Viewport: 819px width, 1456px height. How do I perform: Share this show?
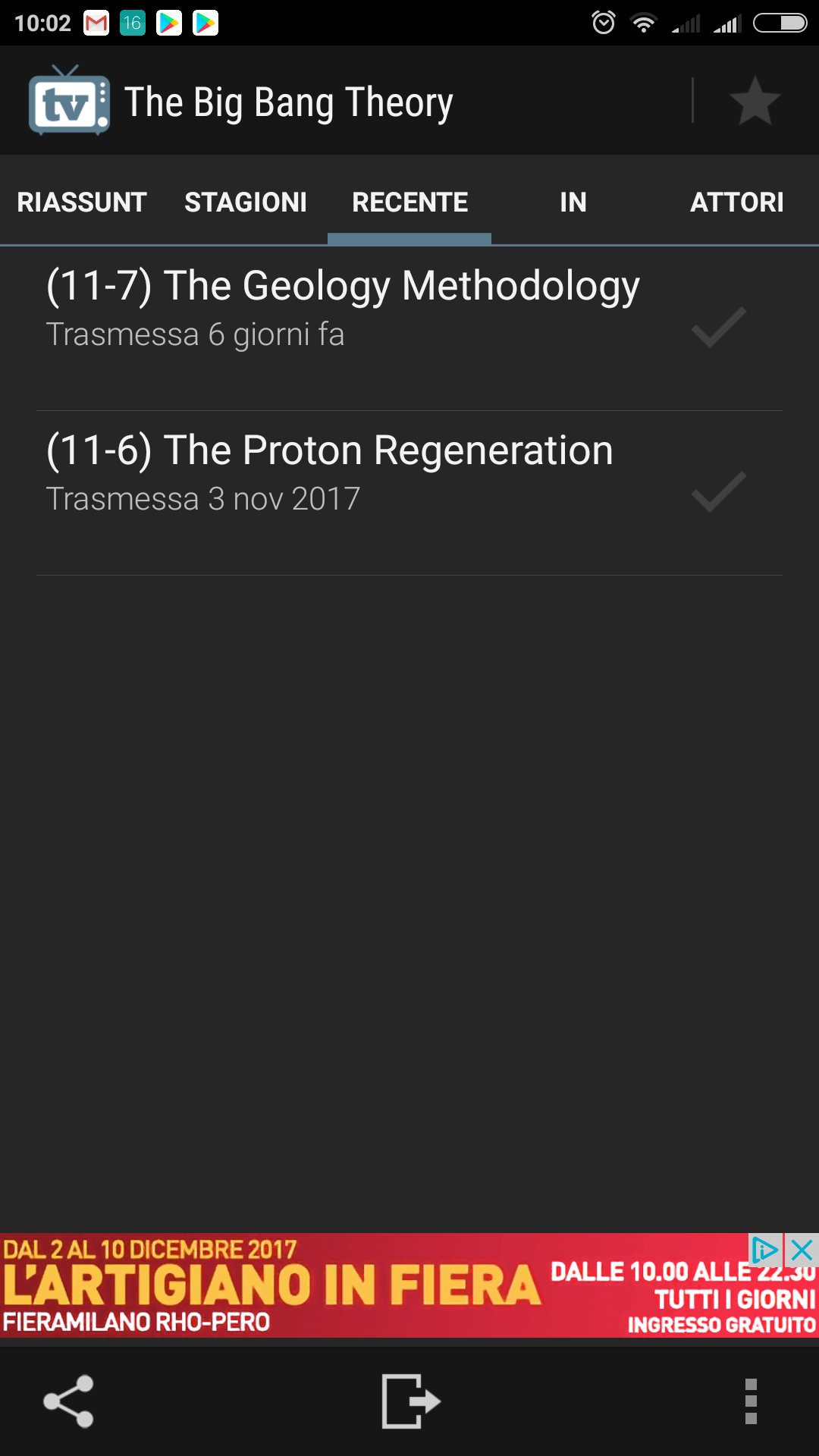pyautogui.click(x=68, y=1401)
